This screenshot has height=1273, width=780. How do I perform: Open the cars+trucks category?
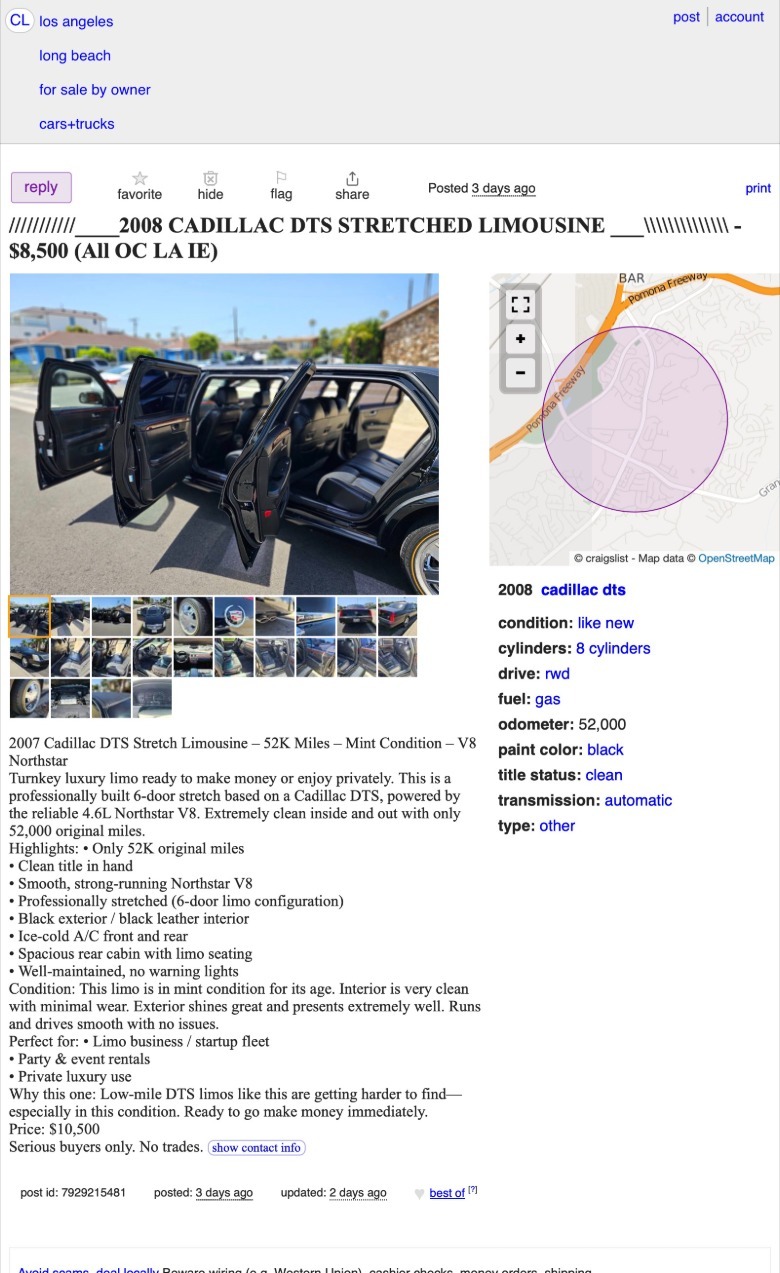(77, 124)
